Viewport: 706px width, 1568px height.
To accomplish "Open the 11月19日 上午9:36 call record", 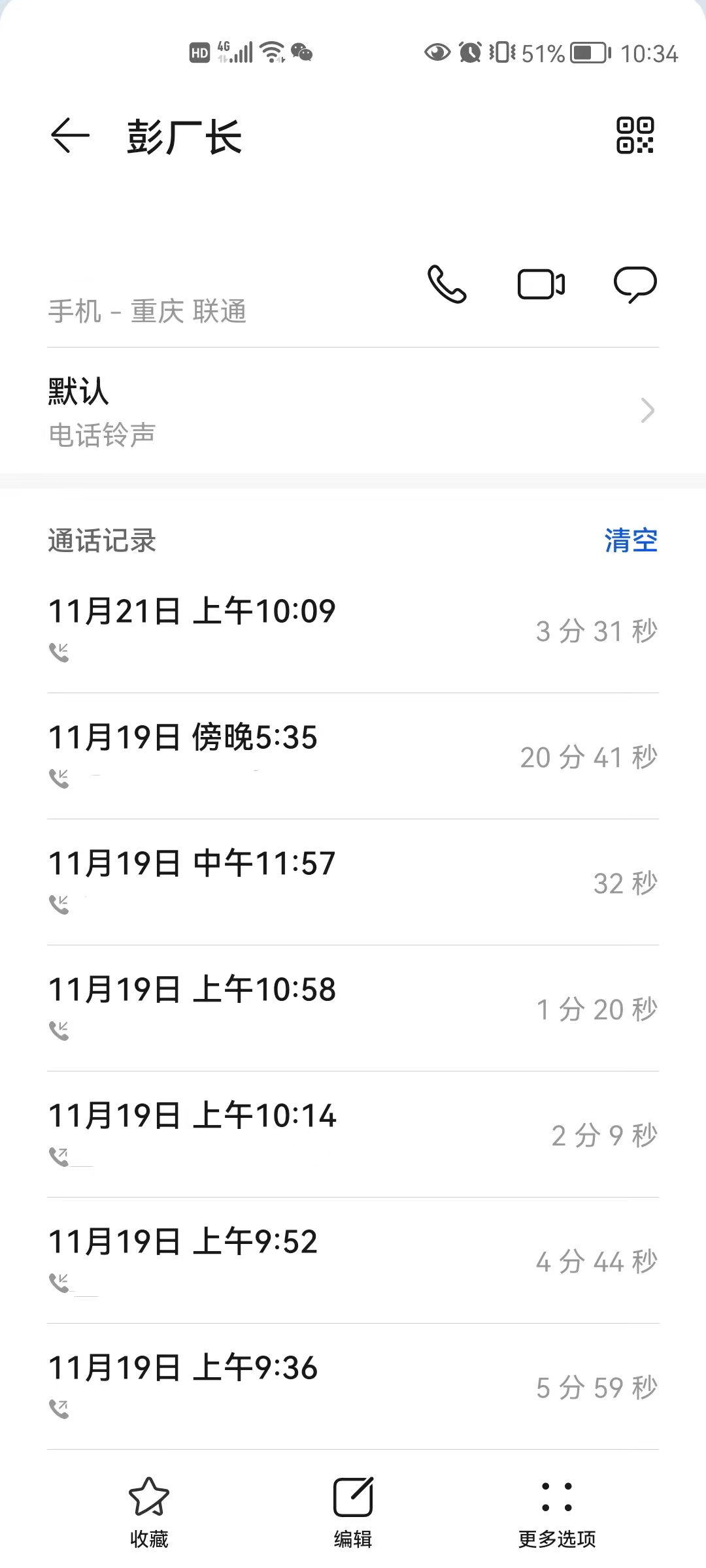I will coord(353,1387).
